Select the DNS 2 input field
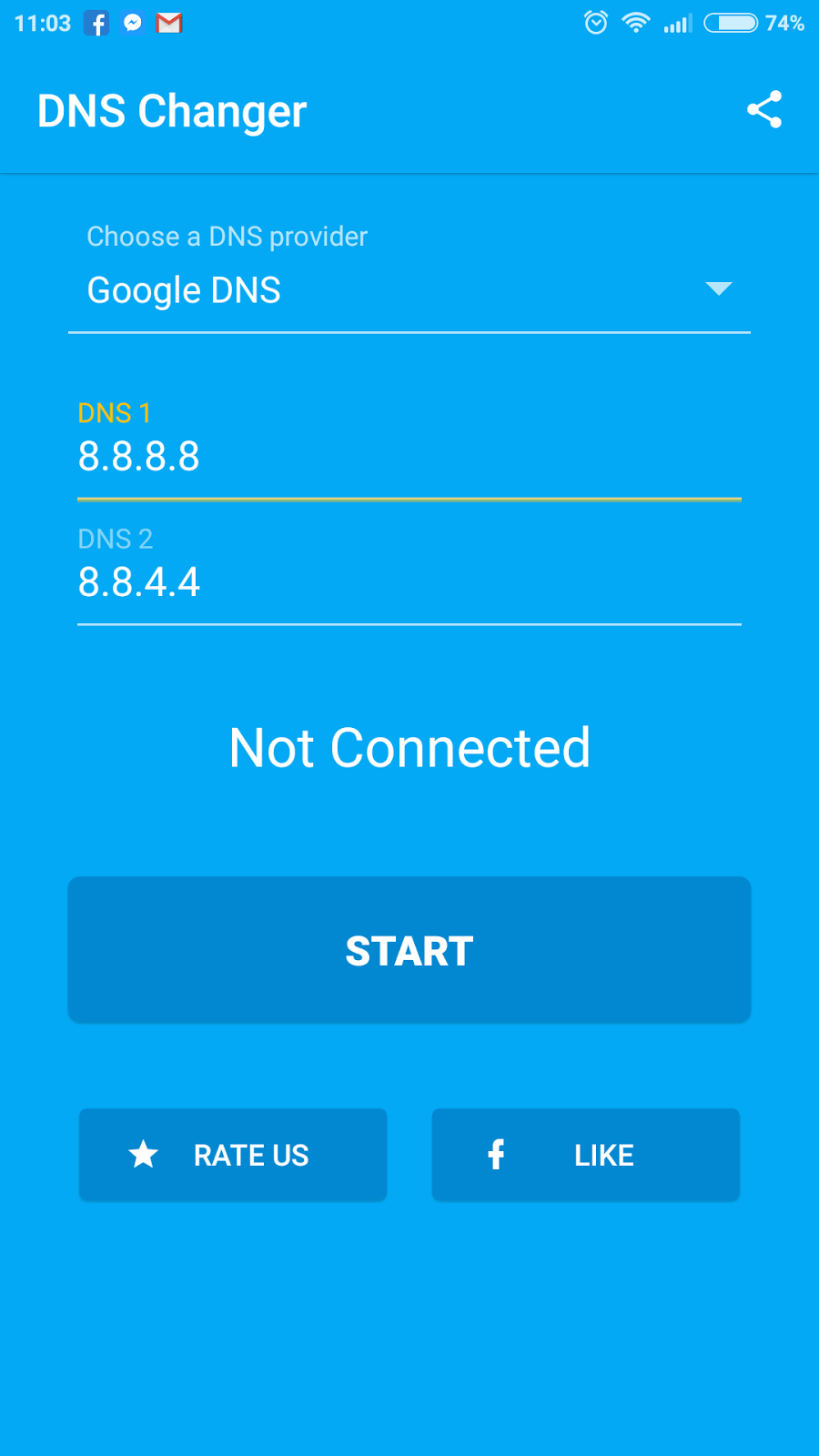The image size is (819, 1456). click(409, 582)
